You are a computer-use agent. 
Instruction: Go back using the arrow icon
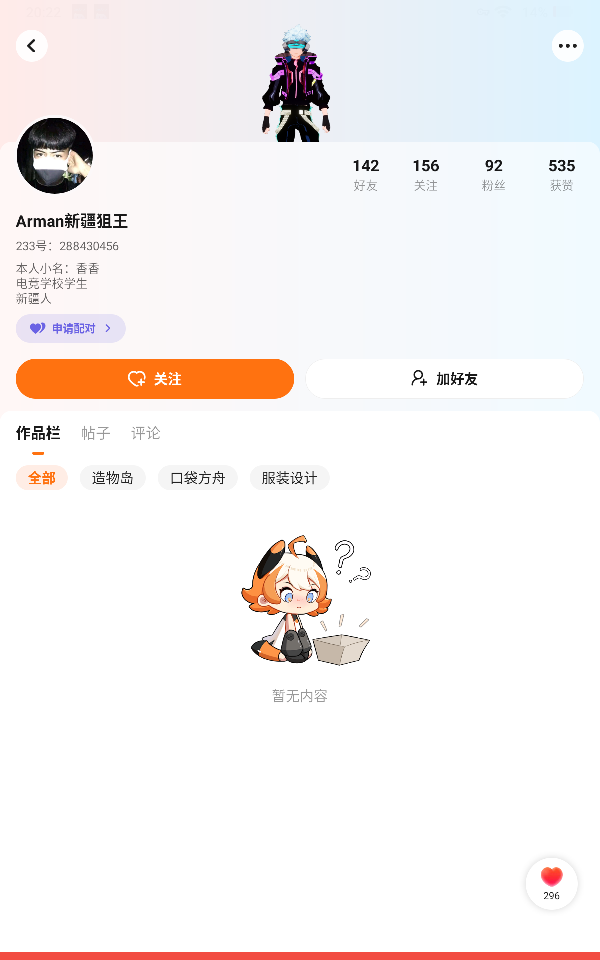32,46
